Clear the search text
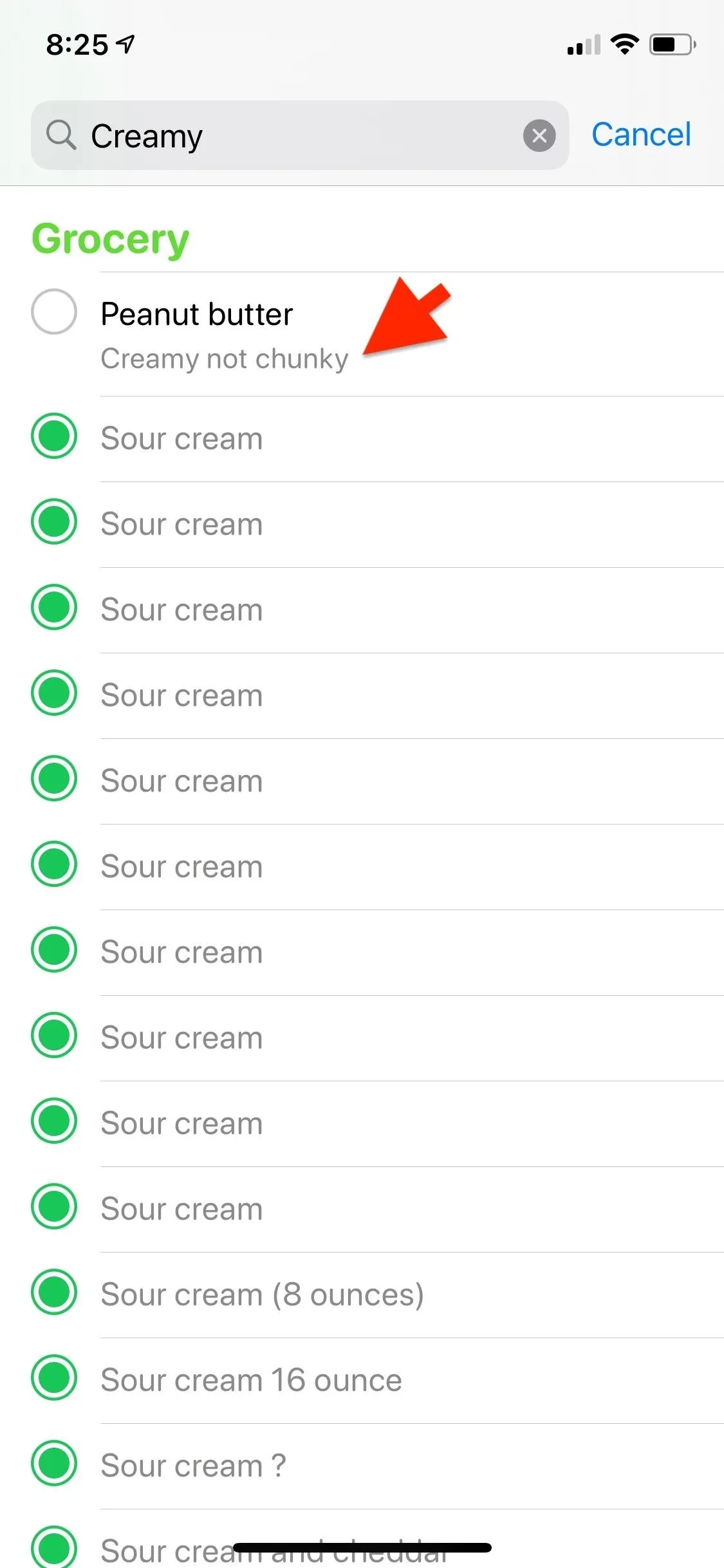 click(x=539, y=136)
